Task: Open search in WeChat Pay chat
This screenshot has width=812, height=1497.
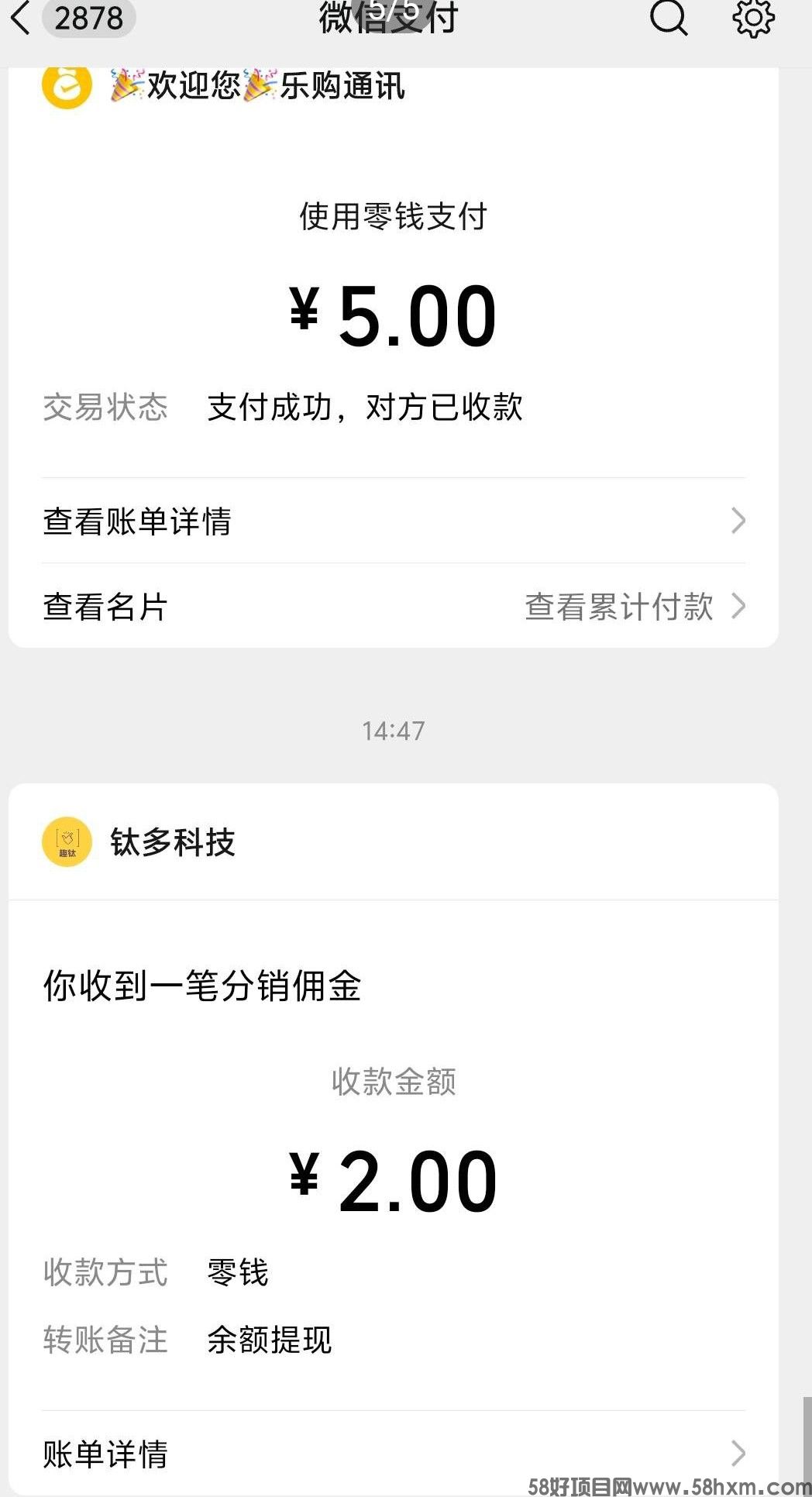Action: (x=668, y=17)
